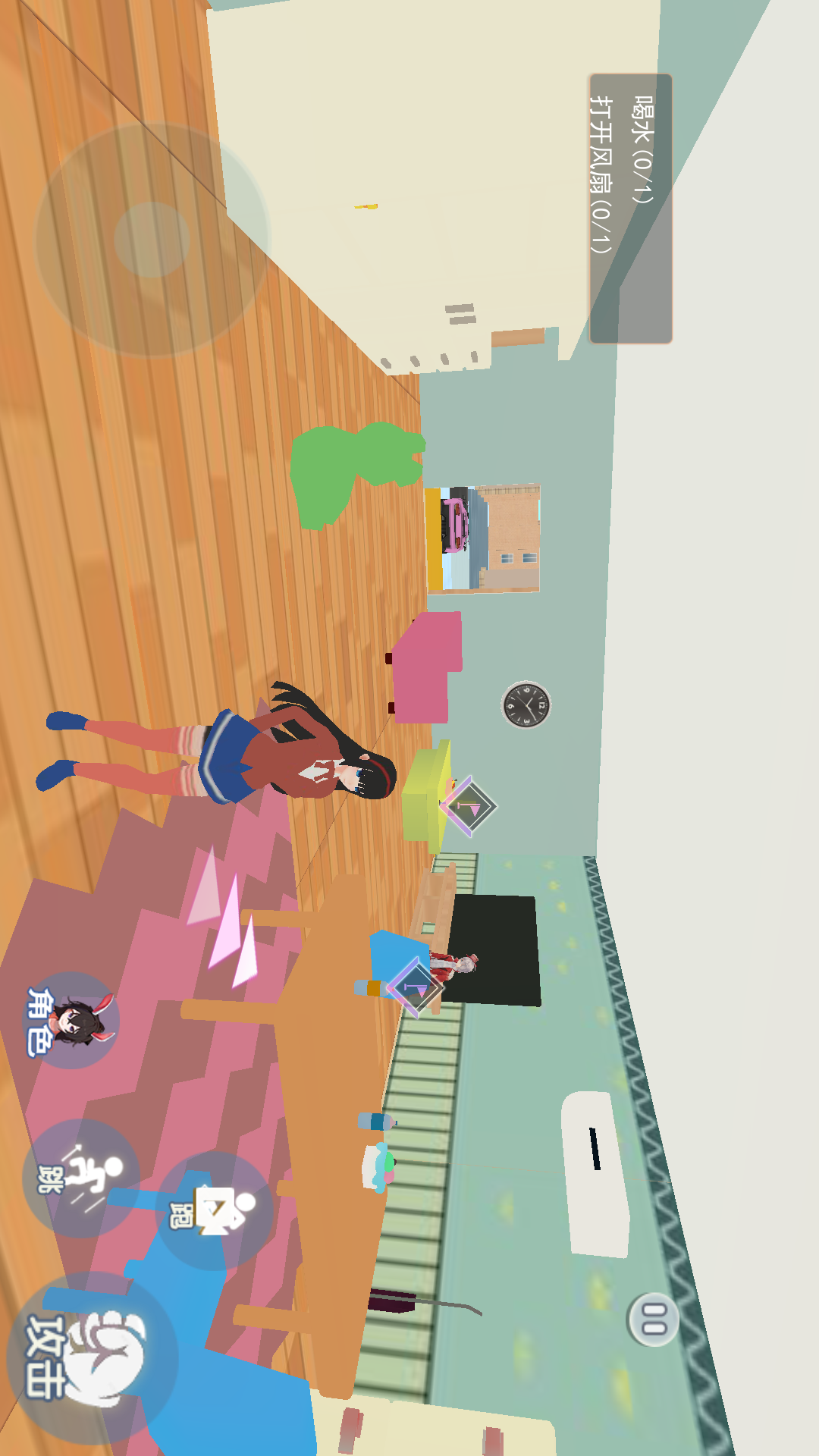This screenshot has width=819, height=1456.
Task: Tap the 跑 run button
Action: tap(215, 1210)
